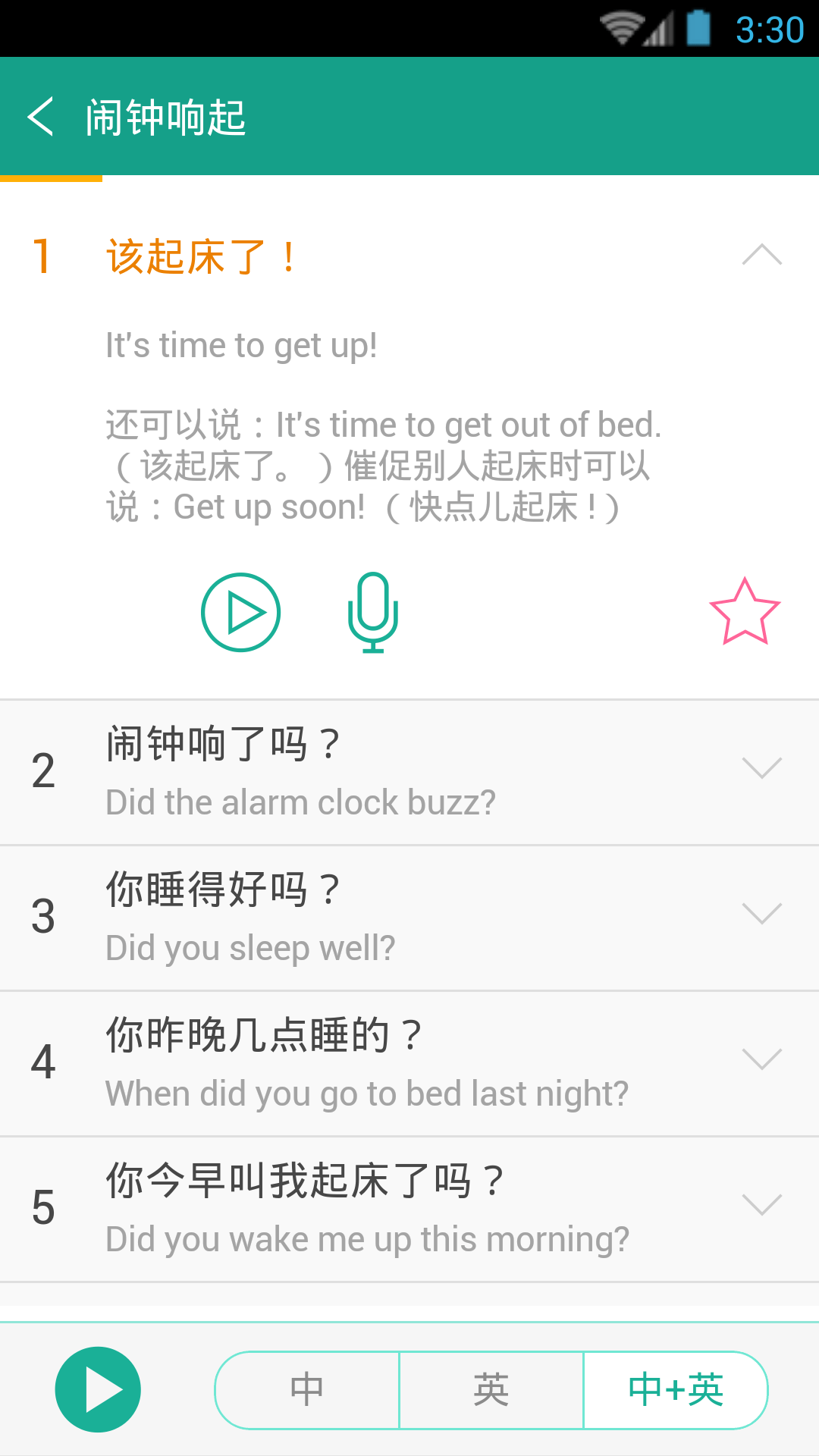Tap the battery indicator in status bar
Image resolution: width=819 pixels, height=1456 pixels.
(x=698, y=28)
